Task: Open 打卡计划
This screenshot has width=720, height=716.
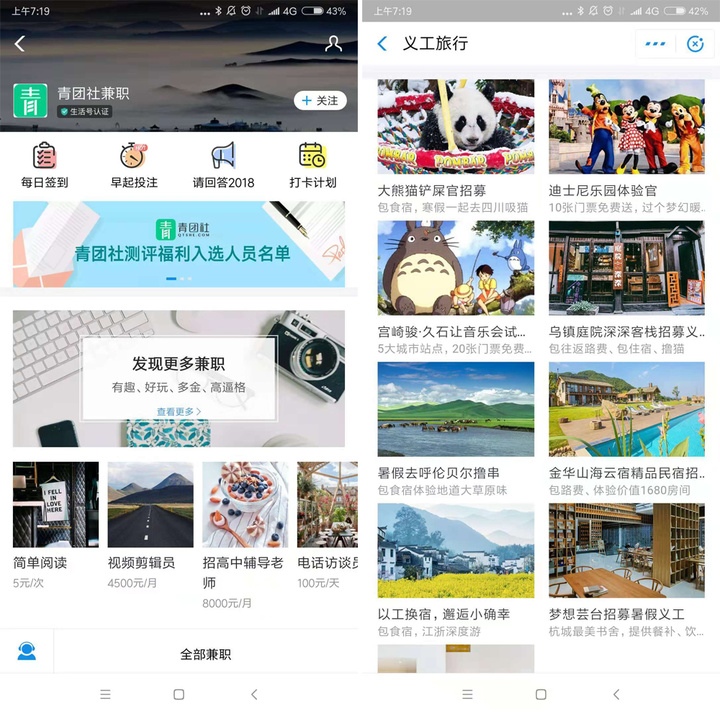Action: pos(312,165)
